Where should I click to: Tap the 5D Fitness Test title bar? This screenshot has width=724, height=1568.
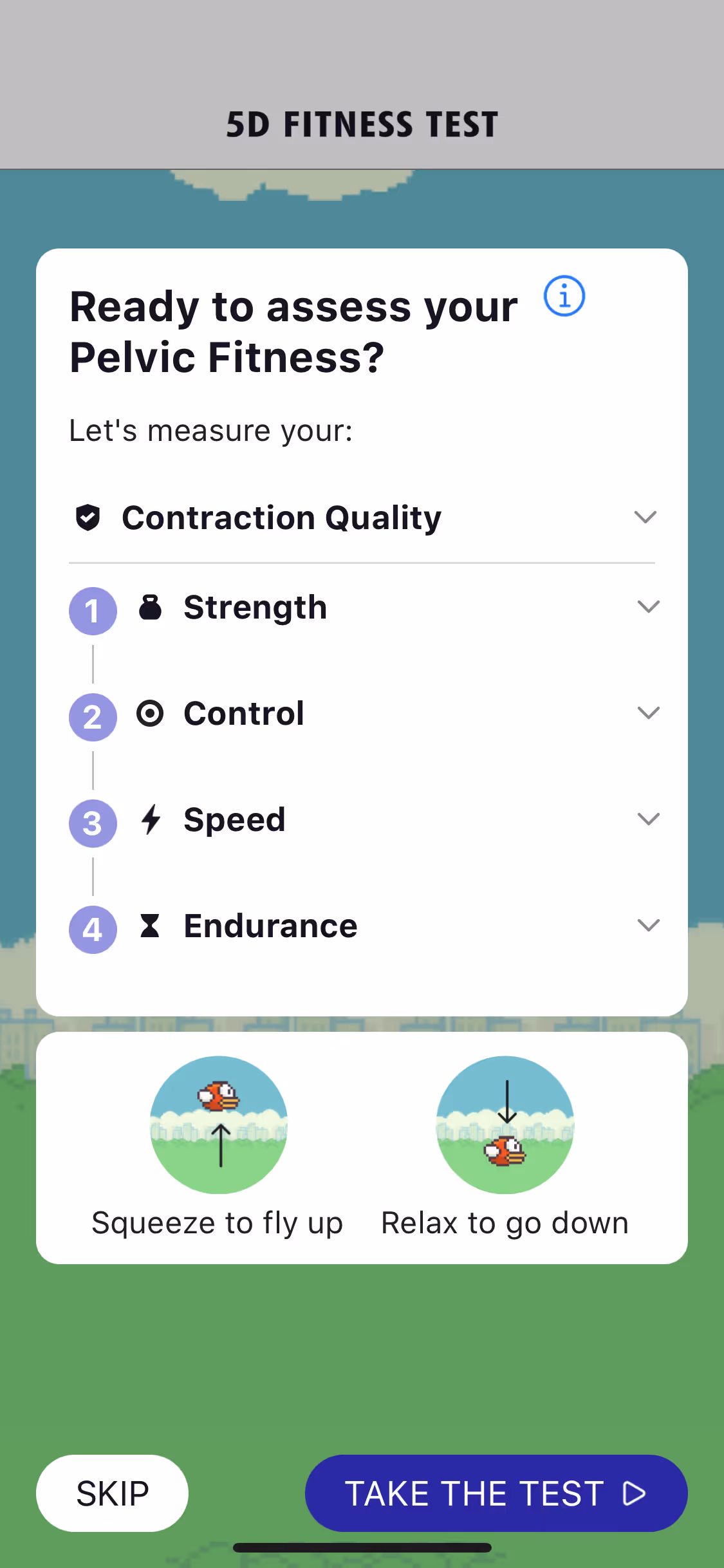coord(362,124)
